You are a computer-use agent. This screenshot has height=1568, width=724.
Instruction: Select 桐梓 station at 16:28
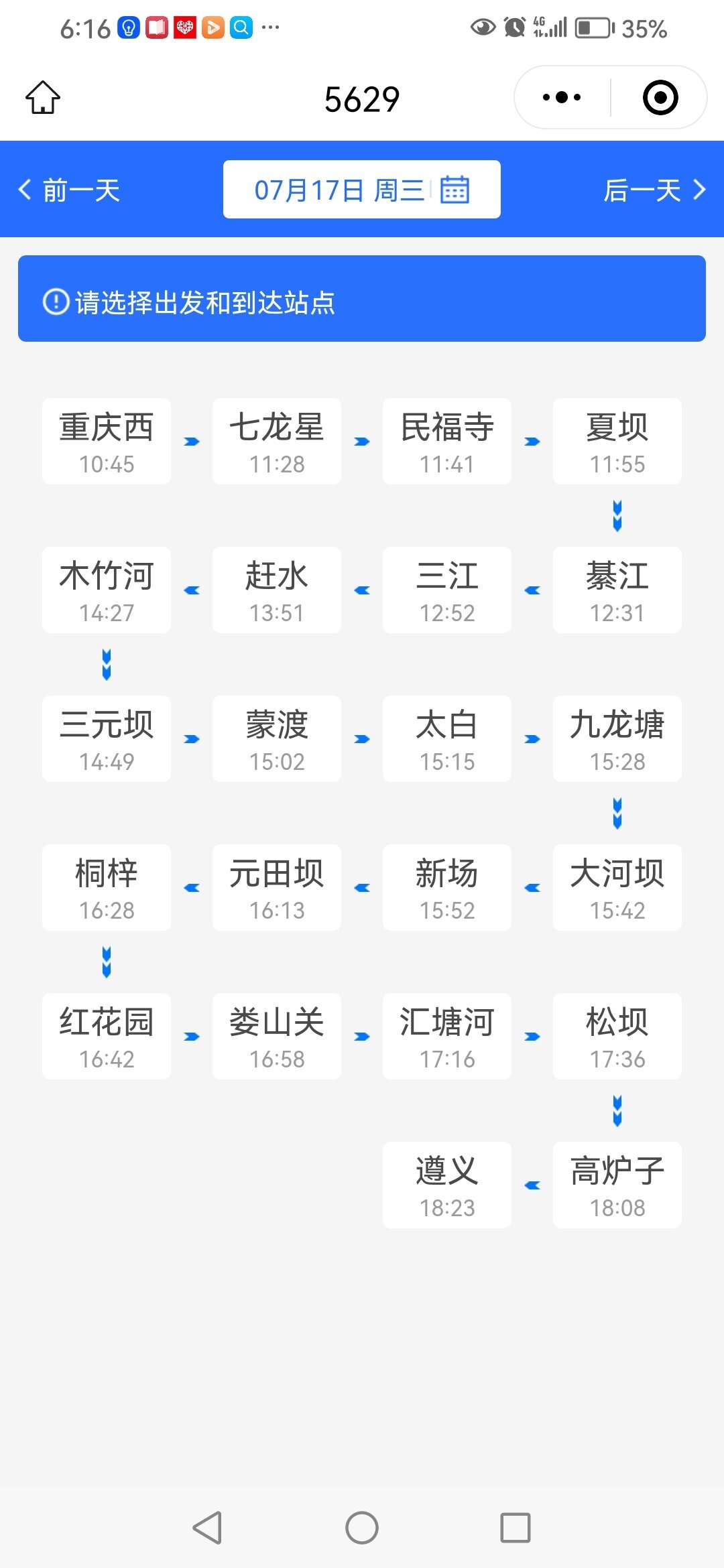pyautogui.click(x=107, y=888)
